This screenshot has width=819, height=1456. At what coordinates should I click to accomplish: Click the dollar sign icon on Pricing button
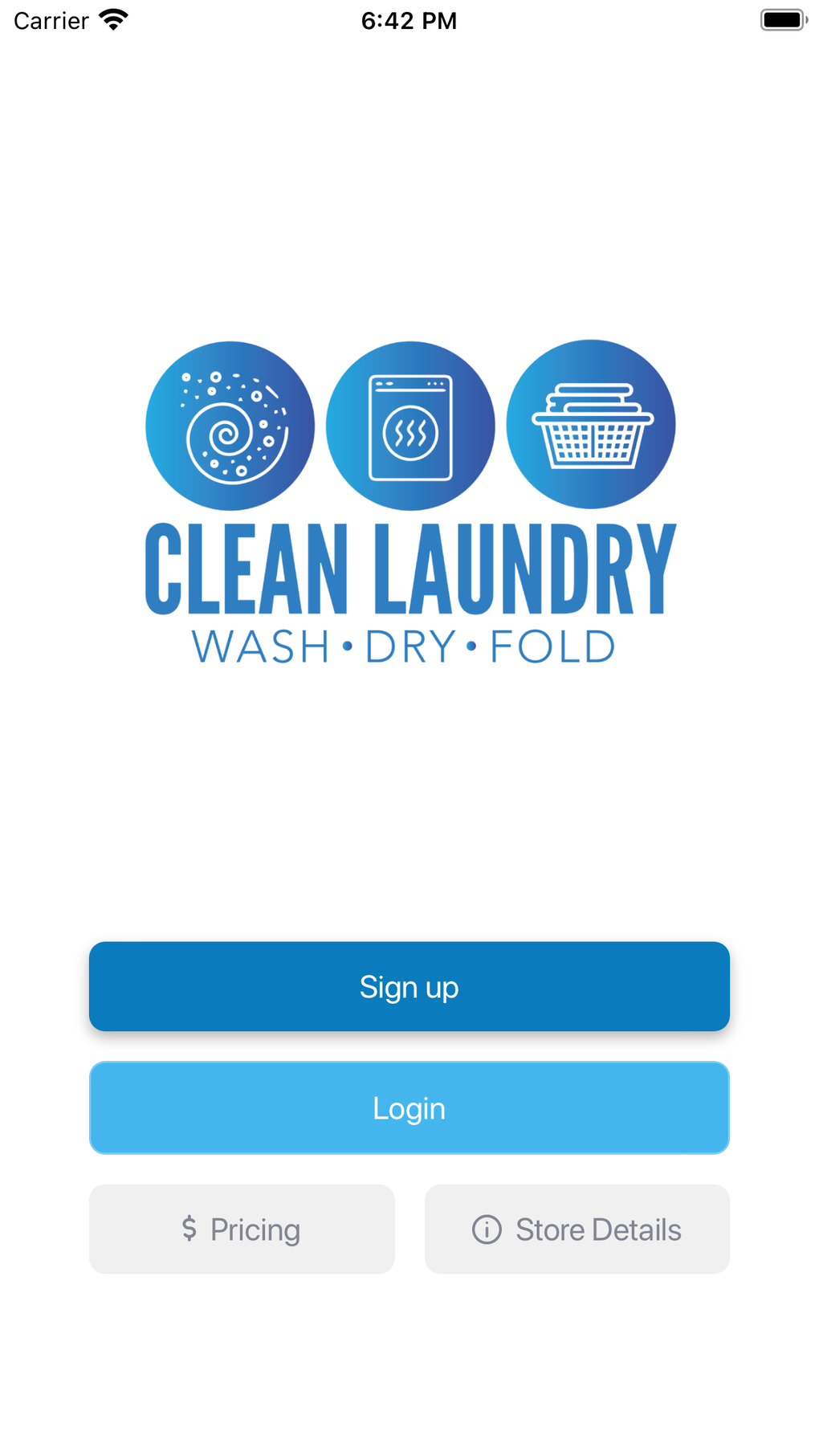pyautogui.click(x=190, y=1230)
